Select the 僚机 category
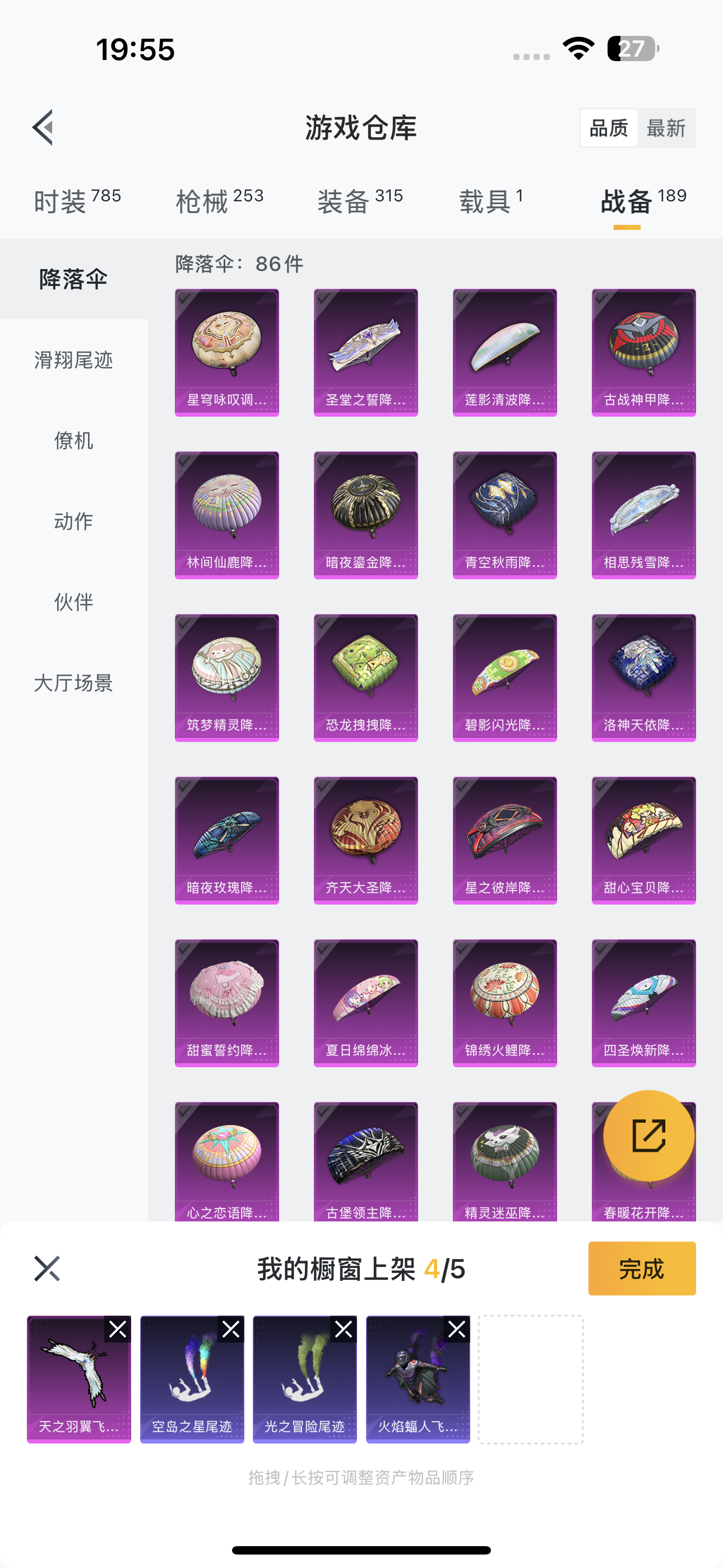The image size is (723, 1568). (x=73, y=441)
